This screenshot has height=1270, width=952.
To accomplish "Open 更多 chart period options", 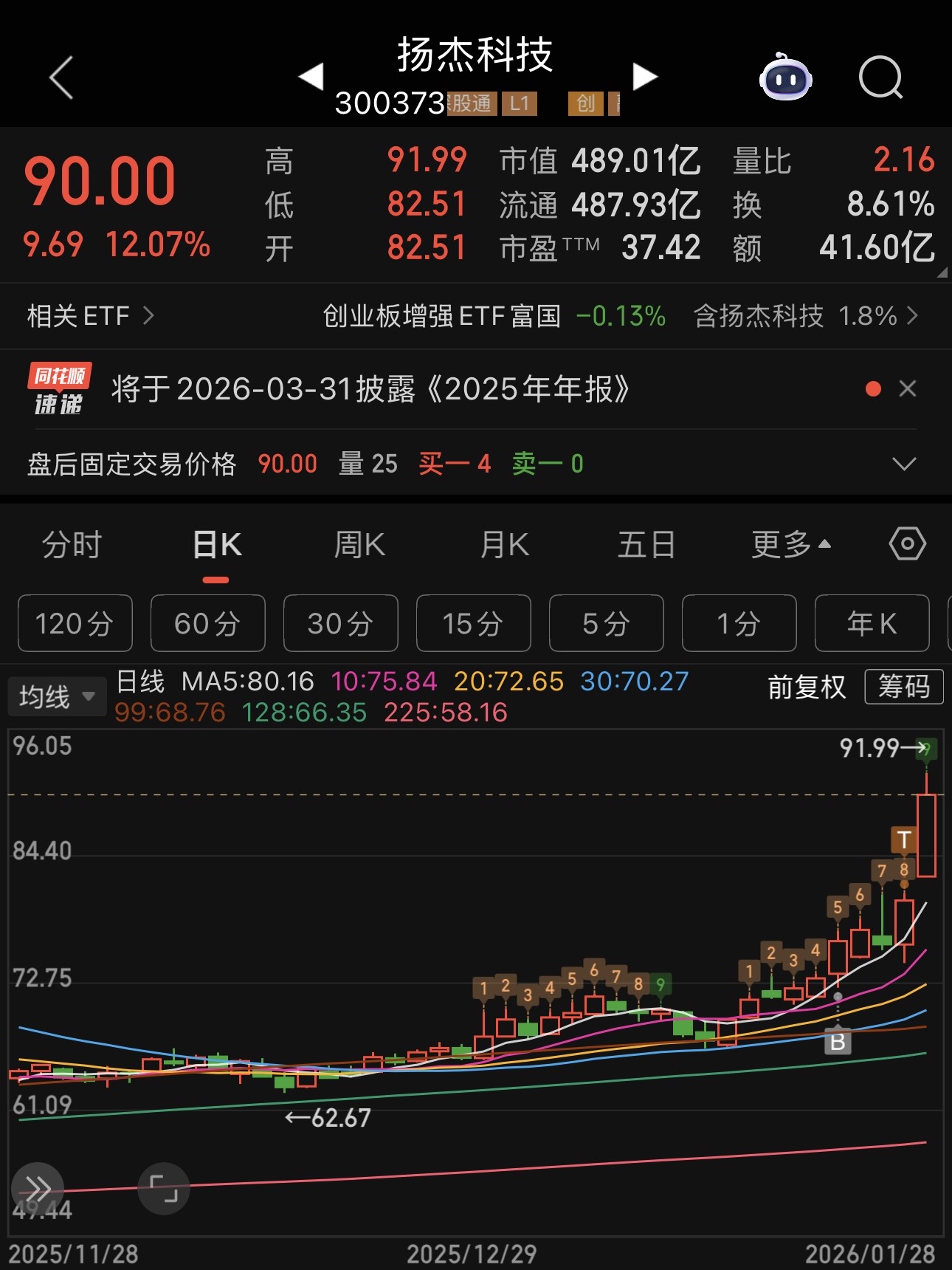I will (790, 545).
